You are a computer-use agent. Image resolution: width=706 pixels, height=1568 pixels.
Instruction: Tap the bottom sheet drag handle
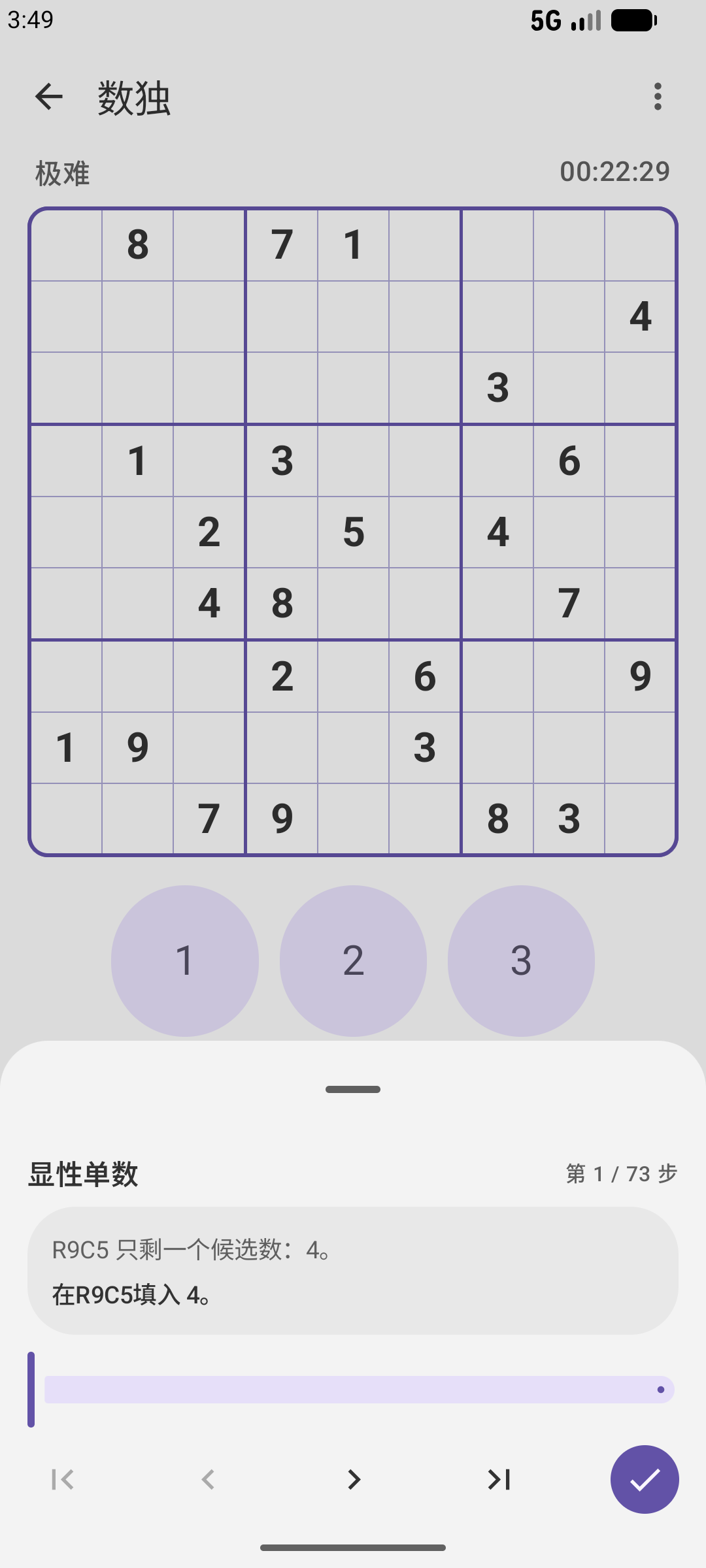pos(353,1089)
